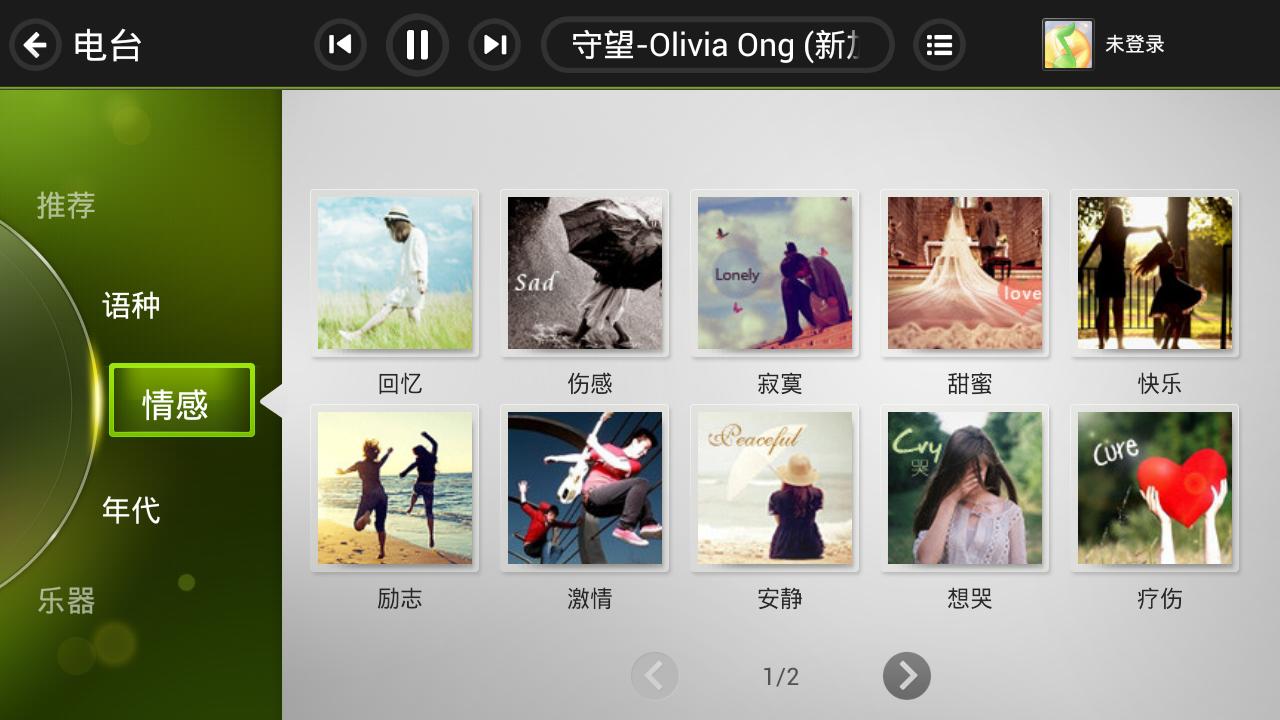Switch to the 语种 category
1280x720 pixels.
click(x=131, y=305)
